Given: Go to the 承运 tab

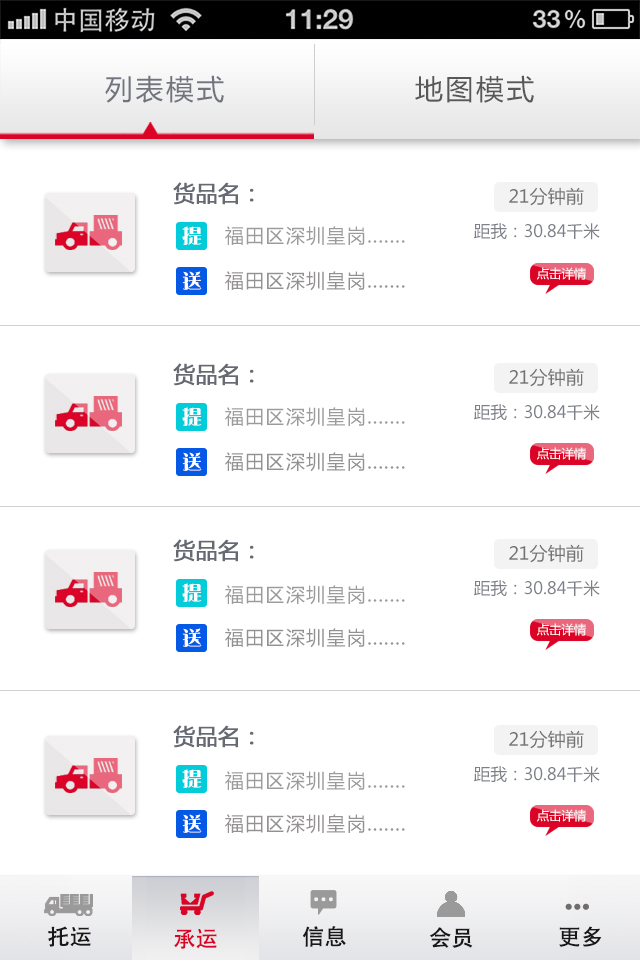Looking at the screenshot, I should [x=196, y=919].
